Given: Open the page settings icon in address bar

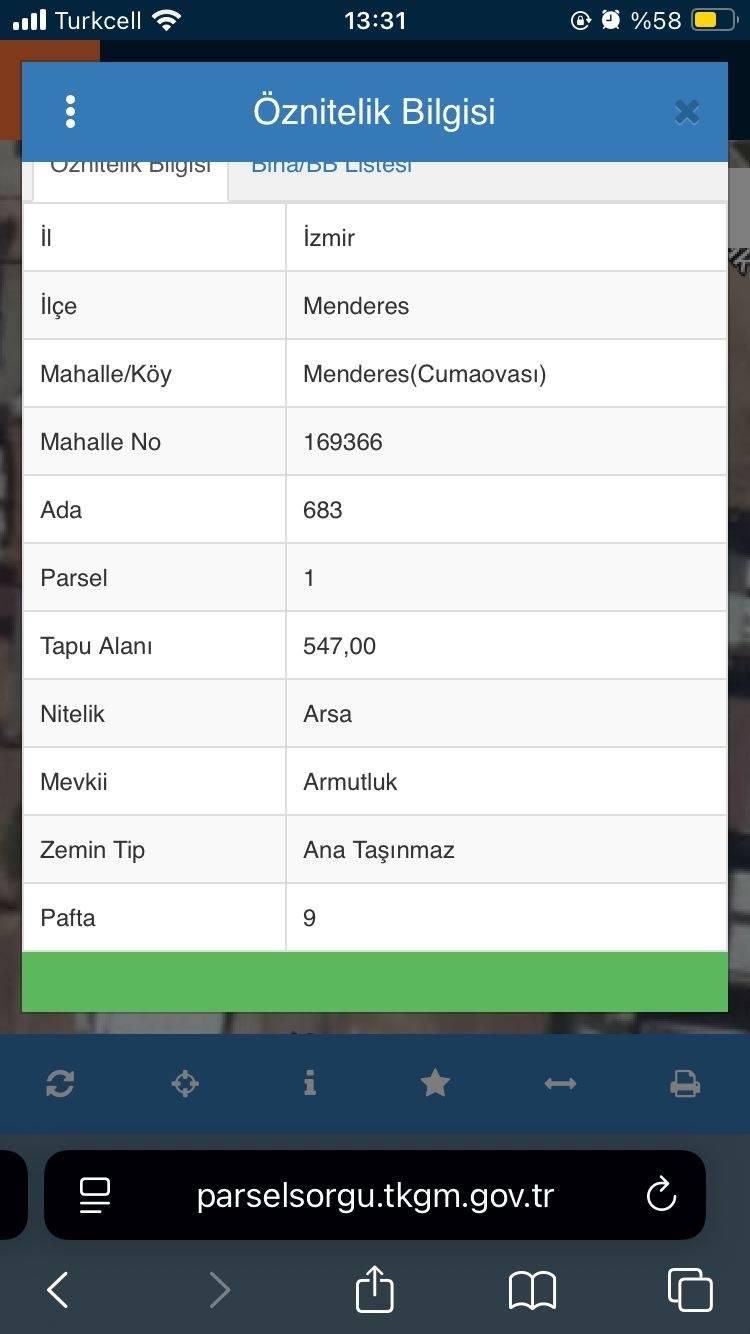Looking at the screenshot, I should 95,1195.
